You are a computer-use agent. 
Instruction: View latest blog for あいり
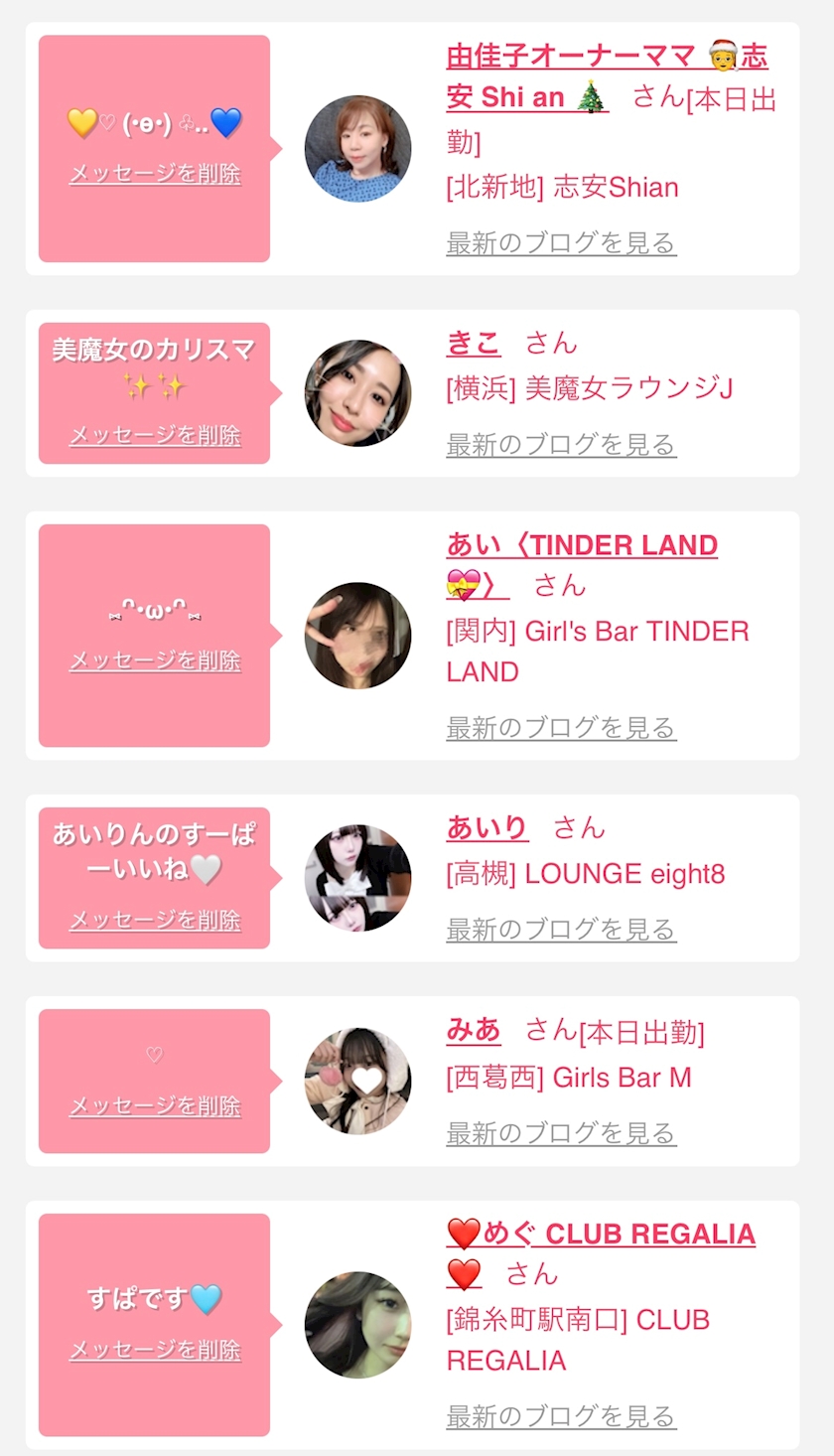tap(561, 930)
